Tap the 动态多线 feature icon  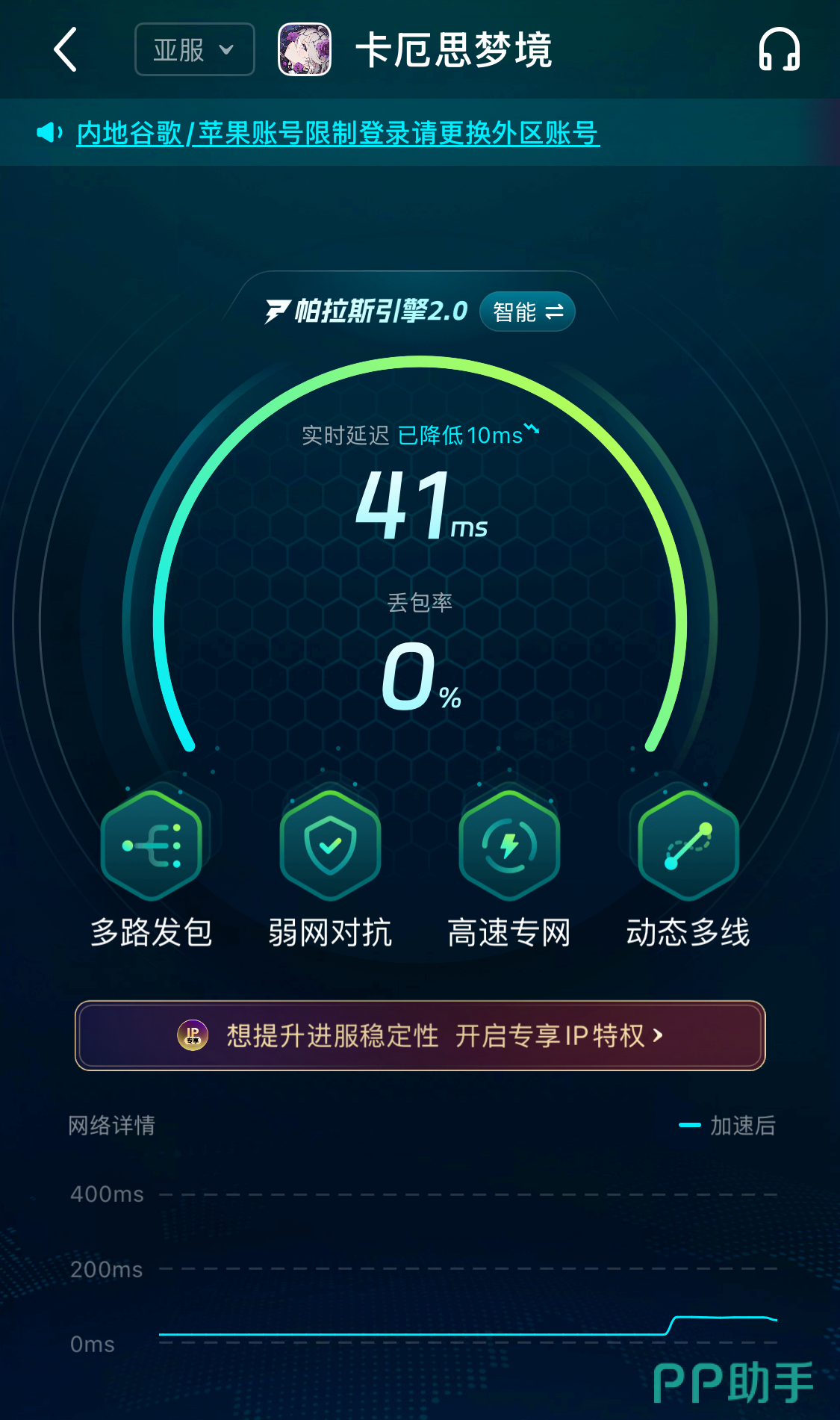pos(688,846)
